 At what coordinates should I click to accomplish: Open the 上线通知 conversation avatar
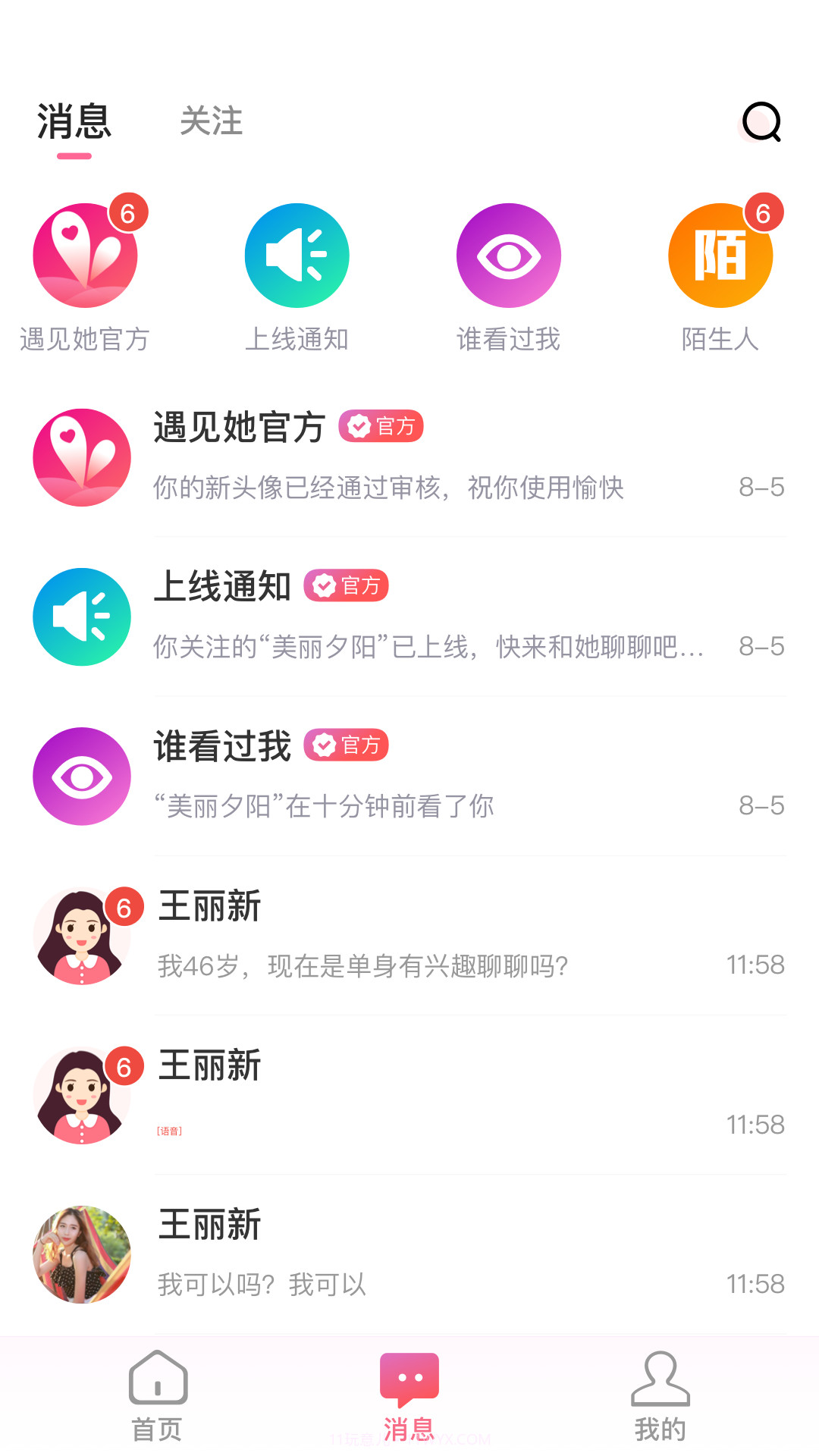(82, 617)
